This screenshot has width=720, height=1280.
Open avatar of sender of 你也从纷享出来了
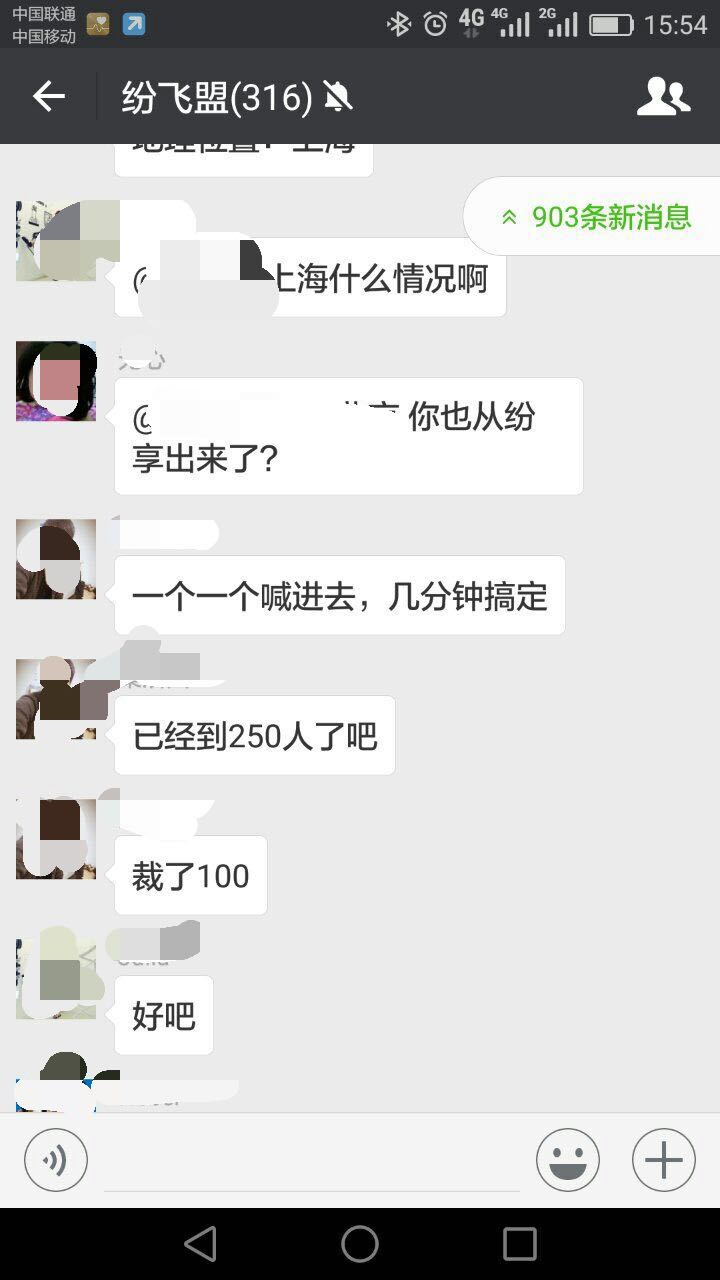56,381
